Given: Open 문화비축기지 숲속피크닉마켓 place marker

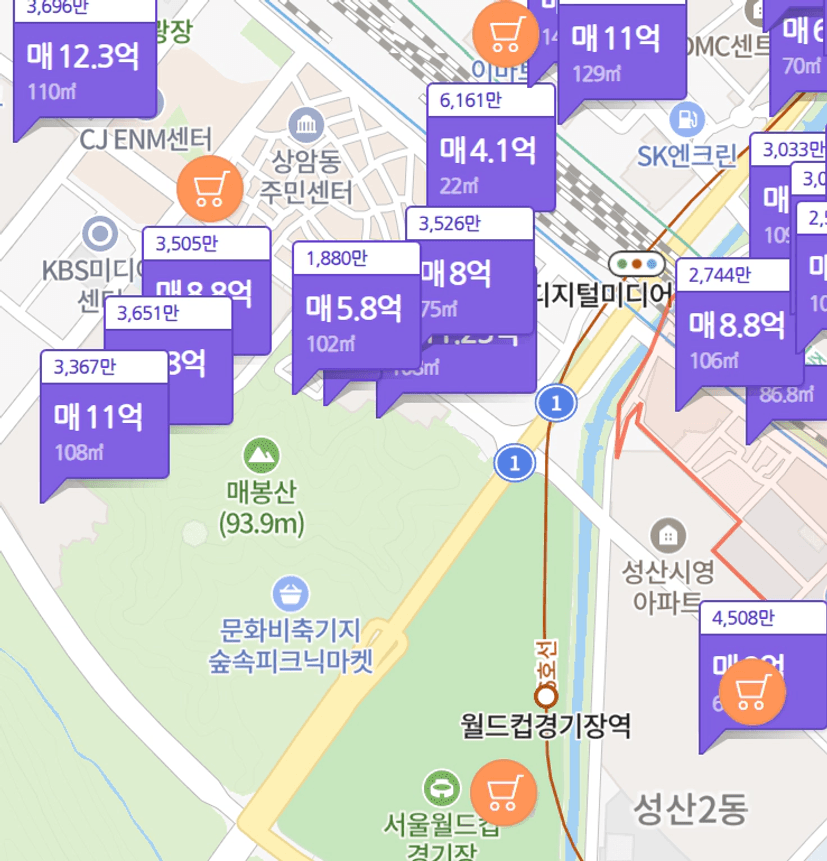Looking at the screenshot, I should pyautogui.click(x=290, y=592).
